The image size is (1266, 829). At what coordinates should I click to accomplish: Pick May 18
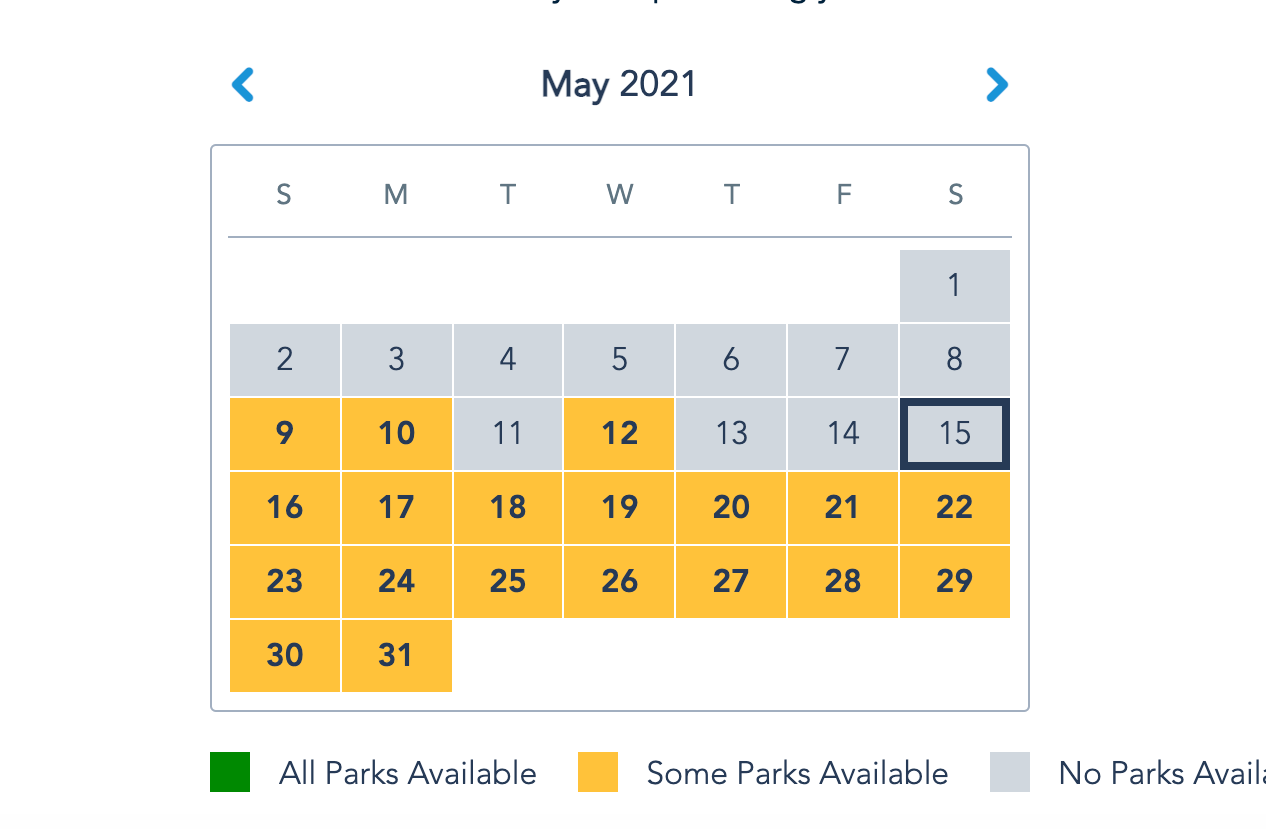508,508
